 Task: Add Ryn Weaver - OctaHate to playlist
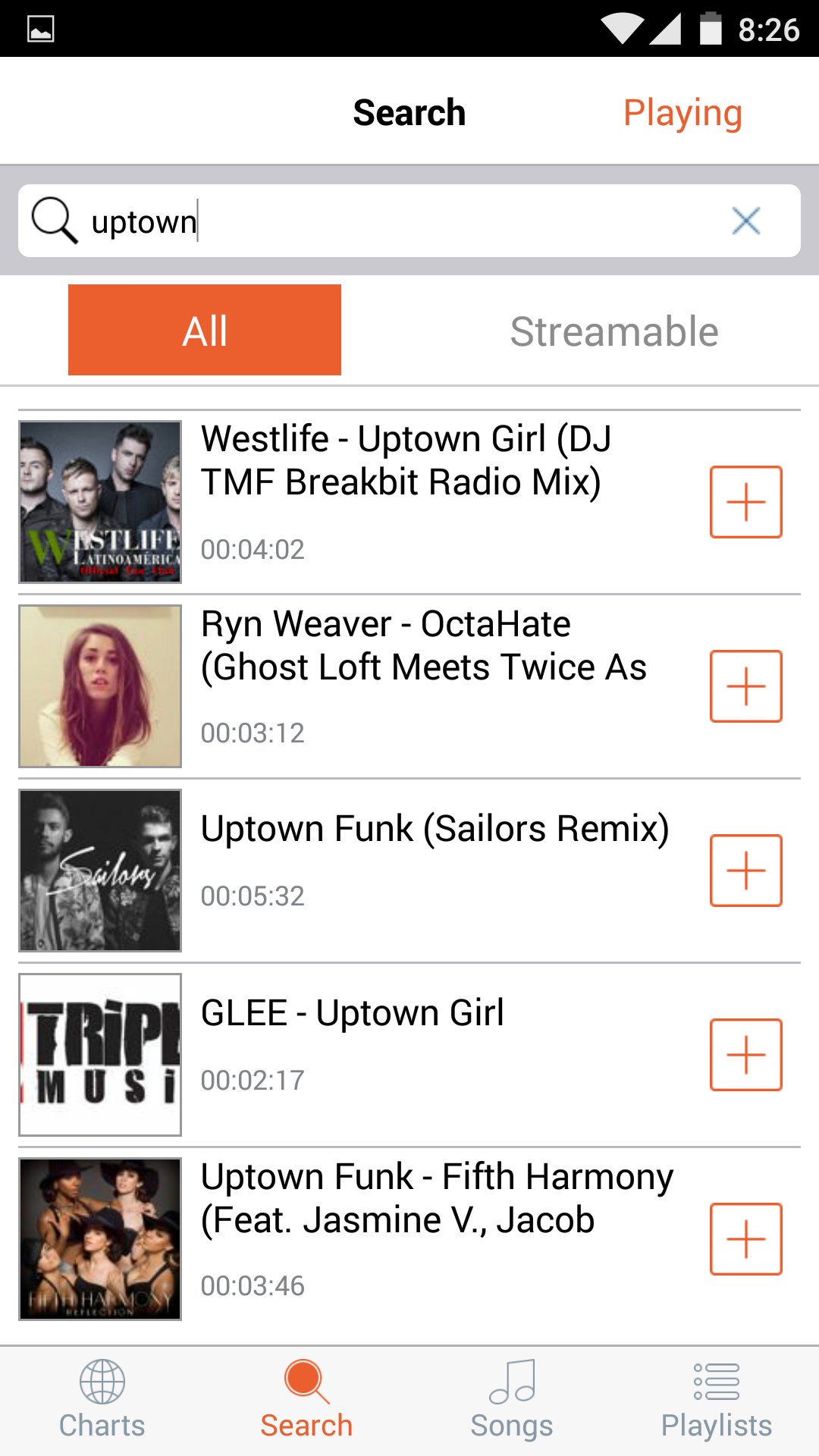click(x=746, y=686)
